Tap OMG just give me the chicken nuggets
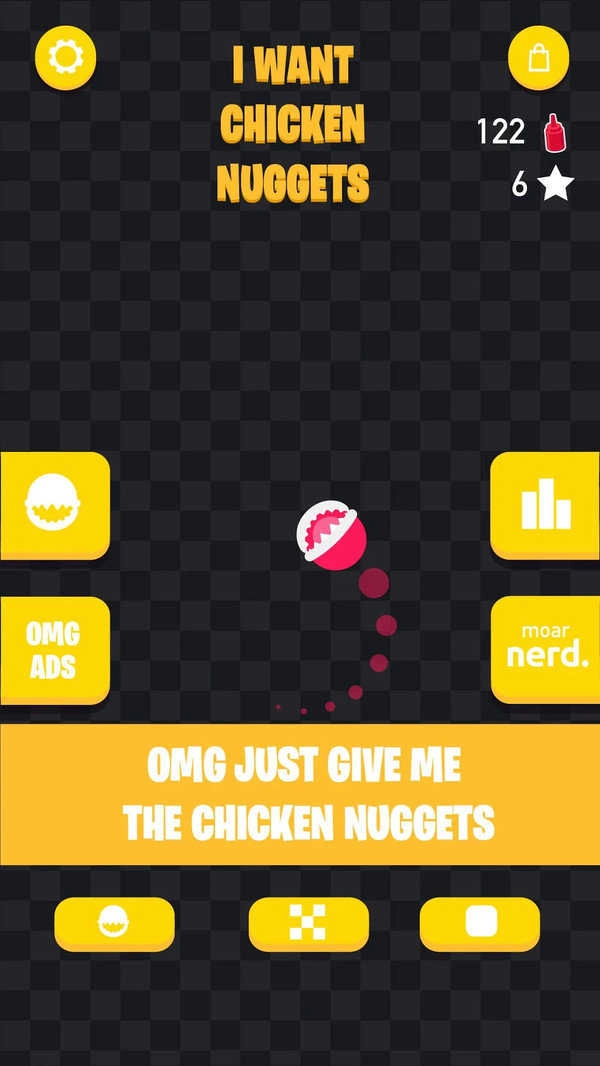Screen dimensions: 600x1066 pos(300,795)
